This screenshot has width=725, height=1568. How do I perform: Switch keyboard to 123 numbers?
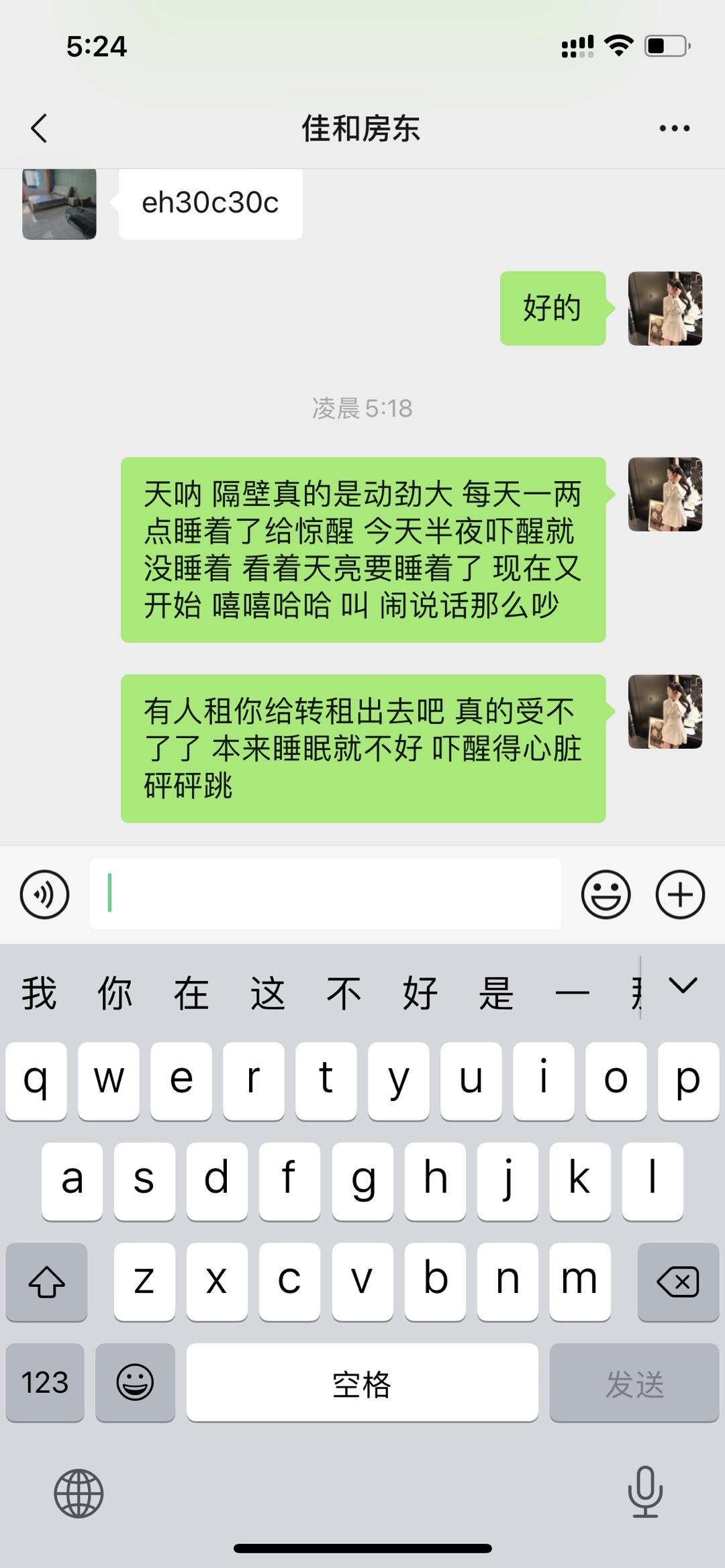pyautogui.click(x=45, y=1383)
